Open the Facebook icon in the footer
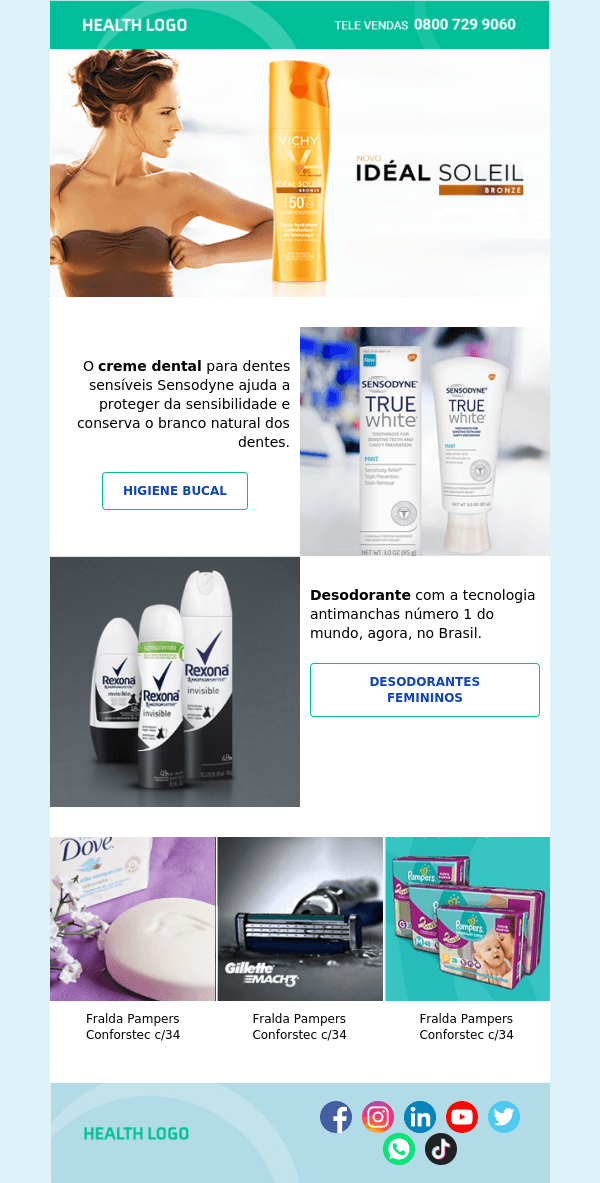 pyautogui.click(x=336, y=1117)
